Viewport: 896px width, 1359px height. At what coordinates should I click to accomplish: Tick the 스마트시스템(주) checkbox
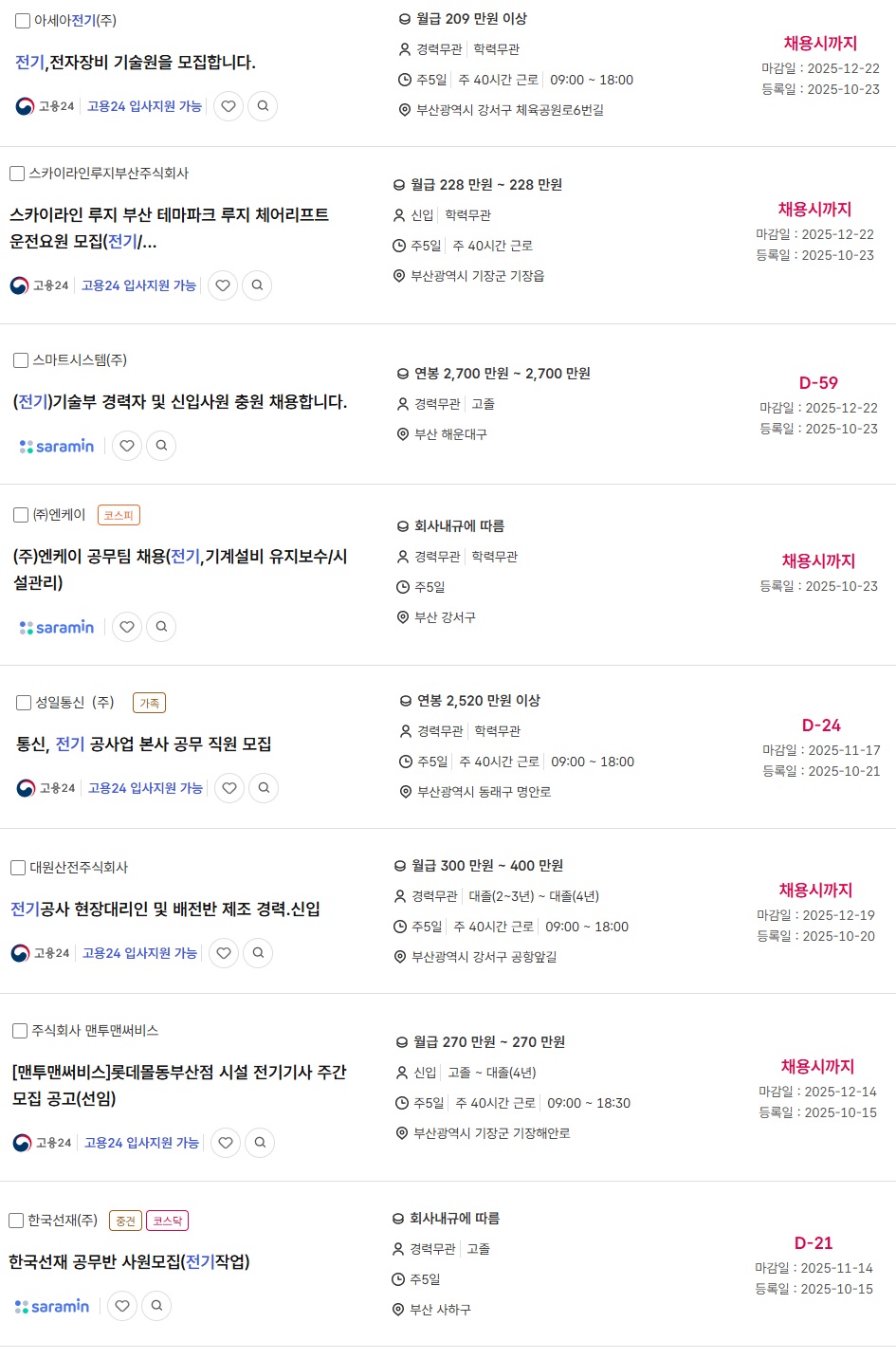[x=21, y=360]
